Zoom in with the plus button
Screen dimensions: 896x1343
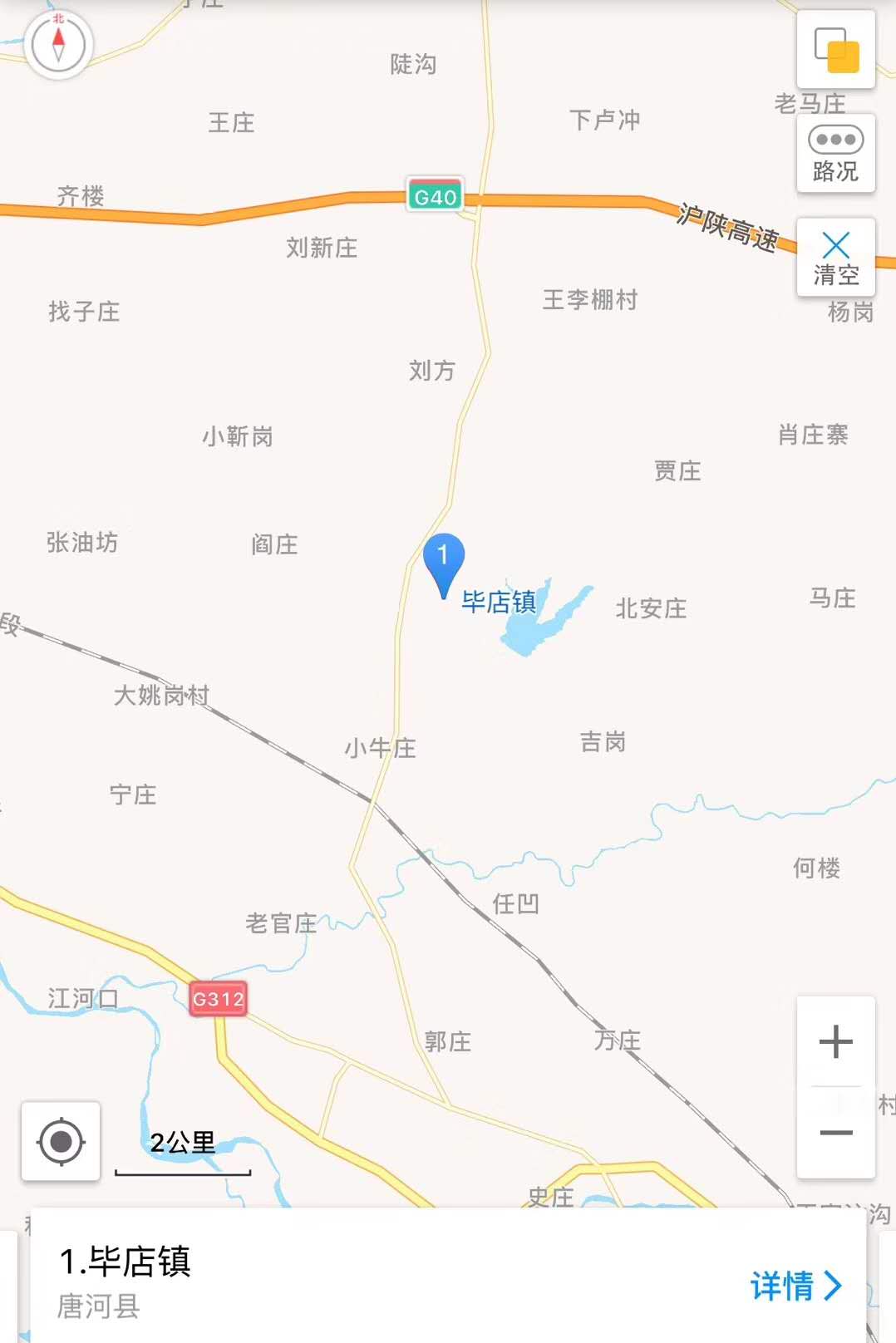835,1041
